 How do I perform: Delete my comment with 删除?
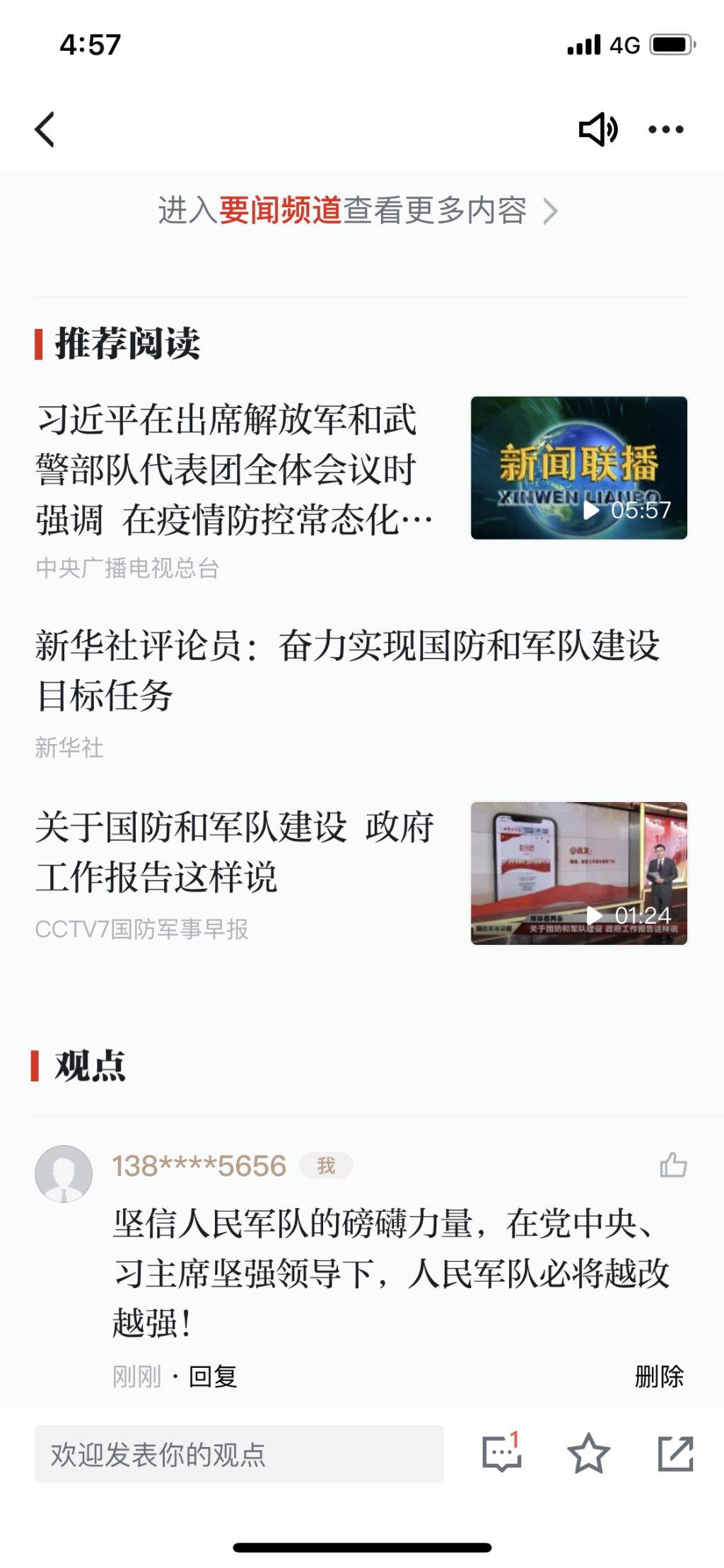pos(659,1376)
